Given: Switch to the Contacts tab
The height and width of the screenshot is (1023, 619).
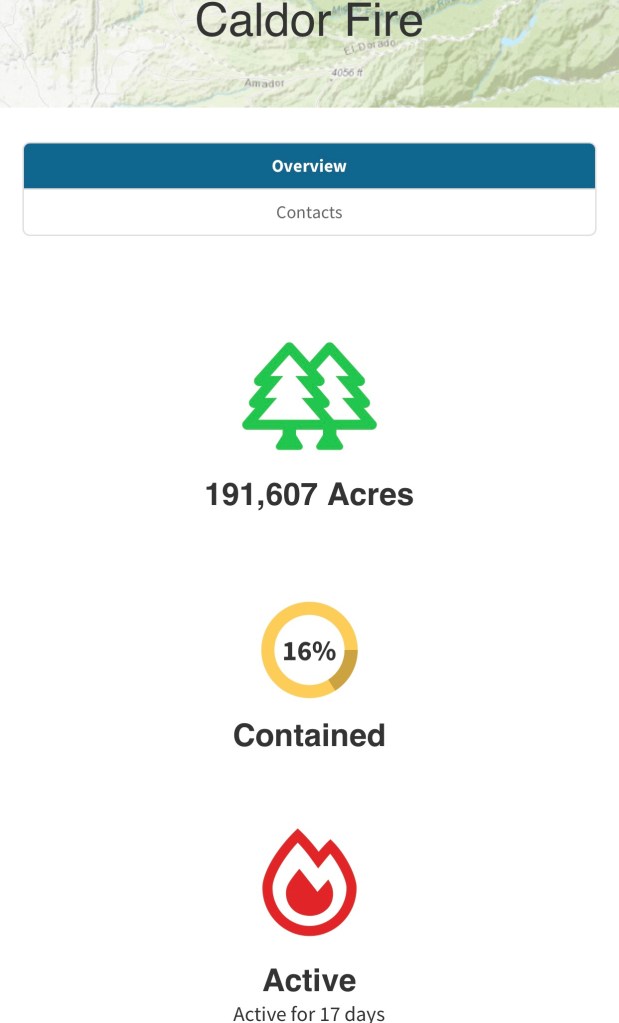Looking at the screenshot, I should pos(309,212).
